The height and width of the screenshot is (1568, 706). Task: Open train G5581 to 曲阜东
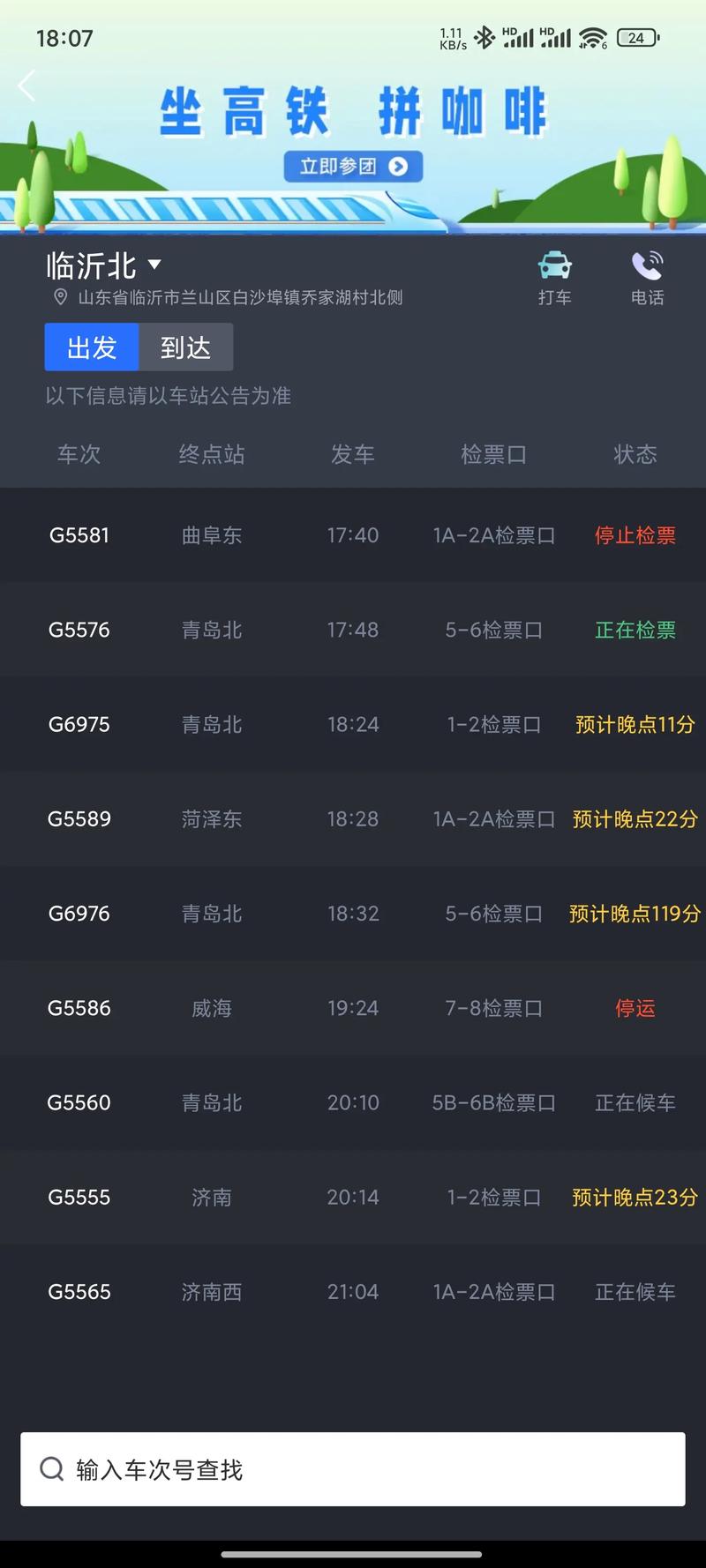[x=353, y=535]
